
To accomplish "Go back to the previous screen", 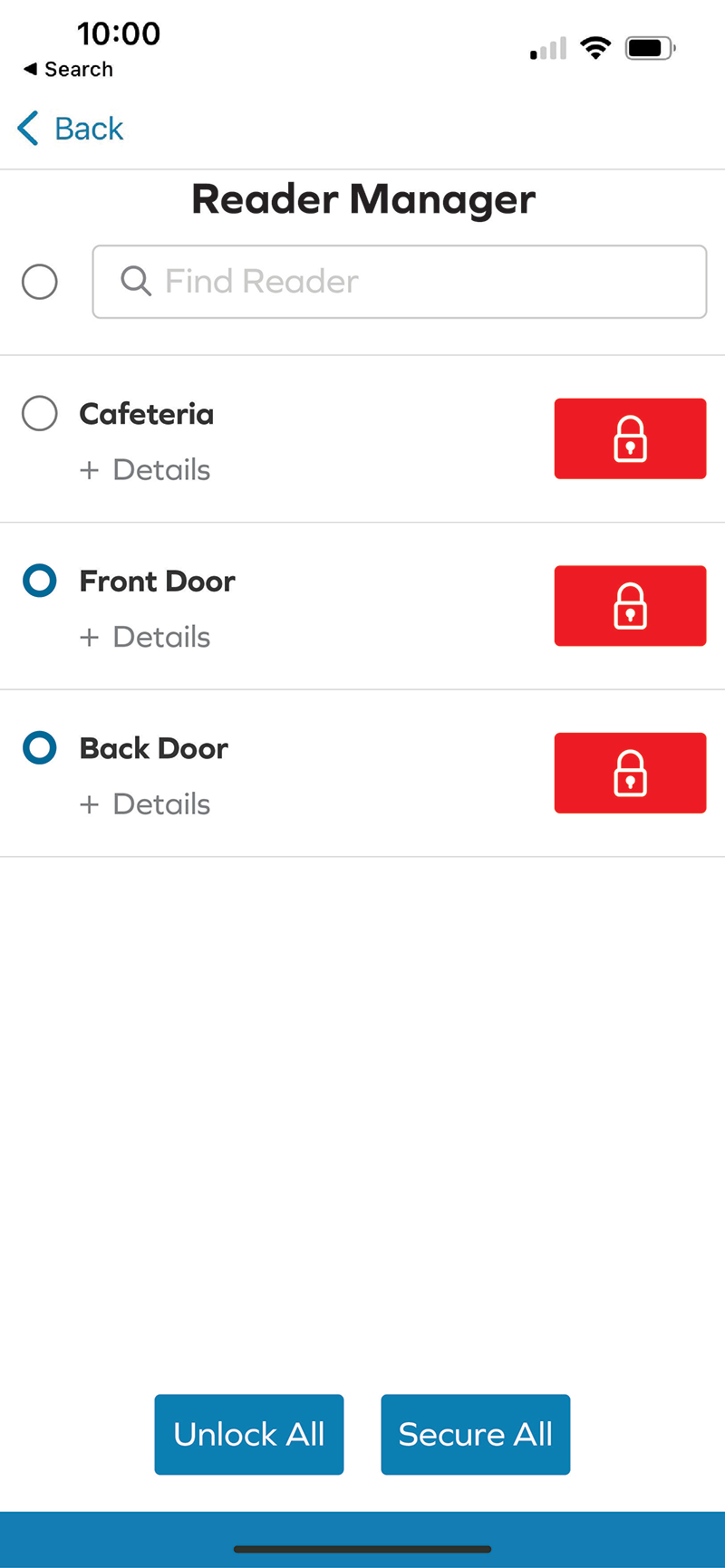I will (71, 129).
